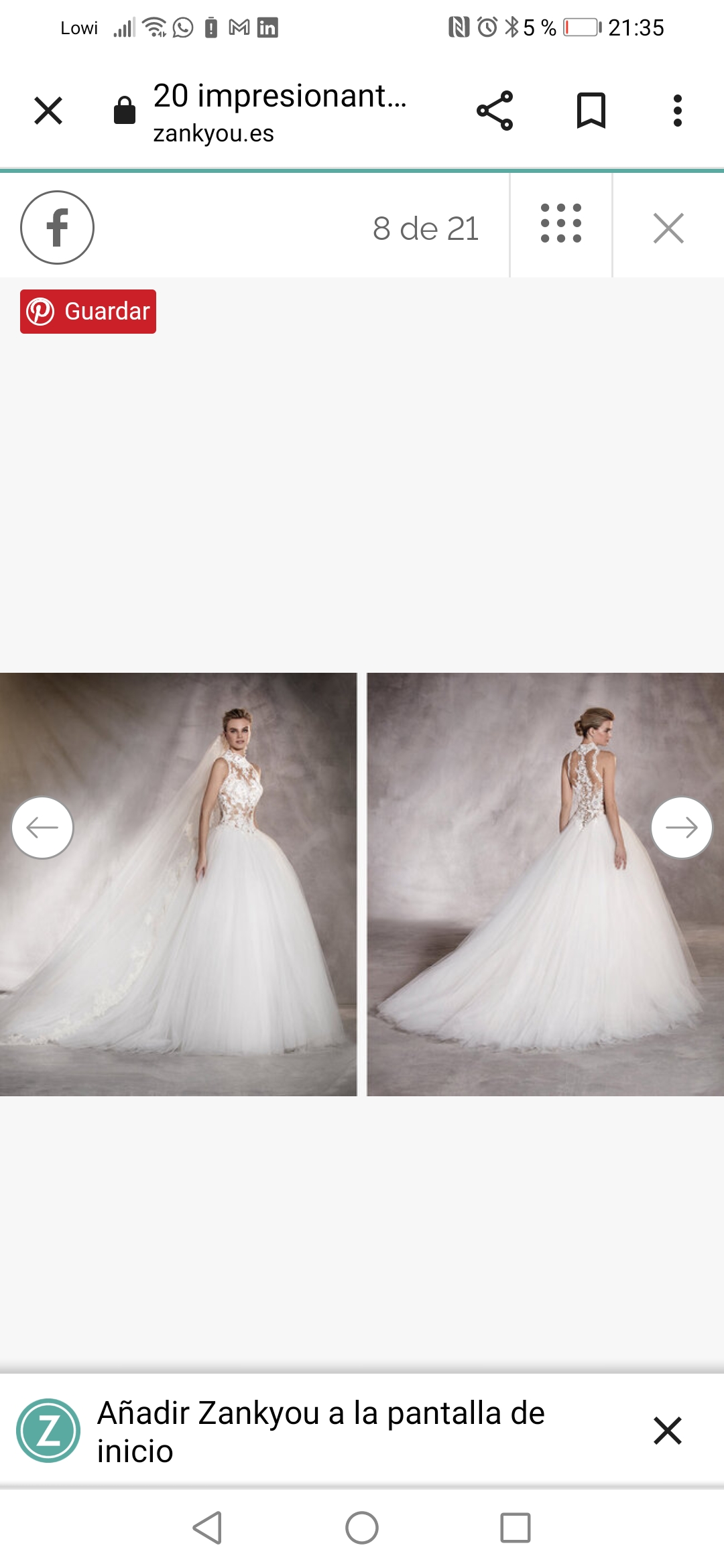Add Zankyou to the home screen
Image resolution: width=724 pixels, height=1568 pixels.
[320, 1431]
